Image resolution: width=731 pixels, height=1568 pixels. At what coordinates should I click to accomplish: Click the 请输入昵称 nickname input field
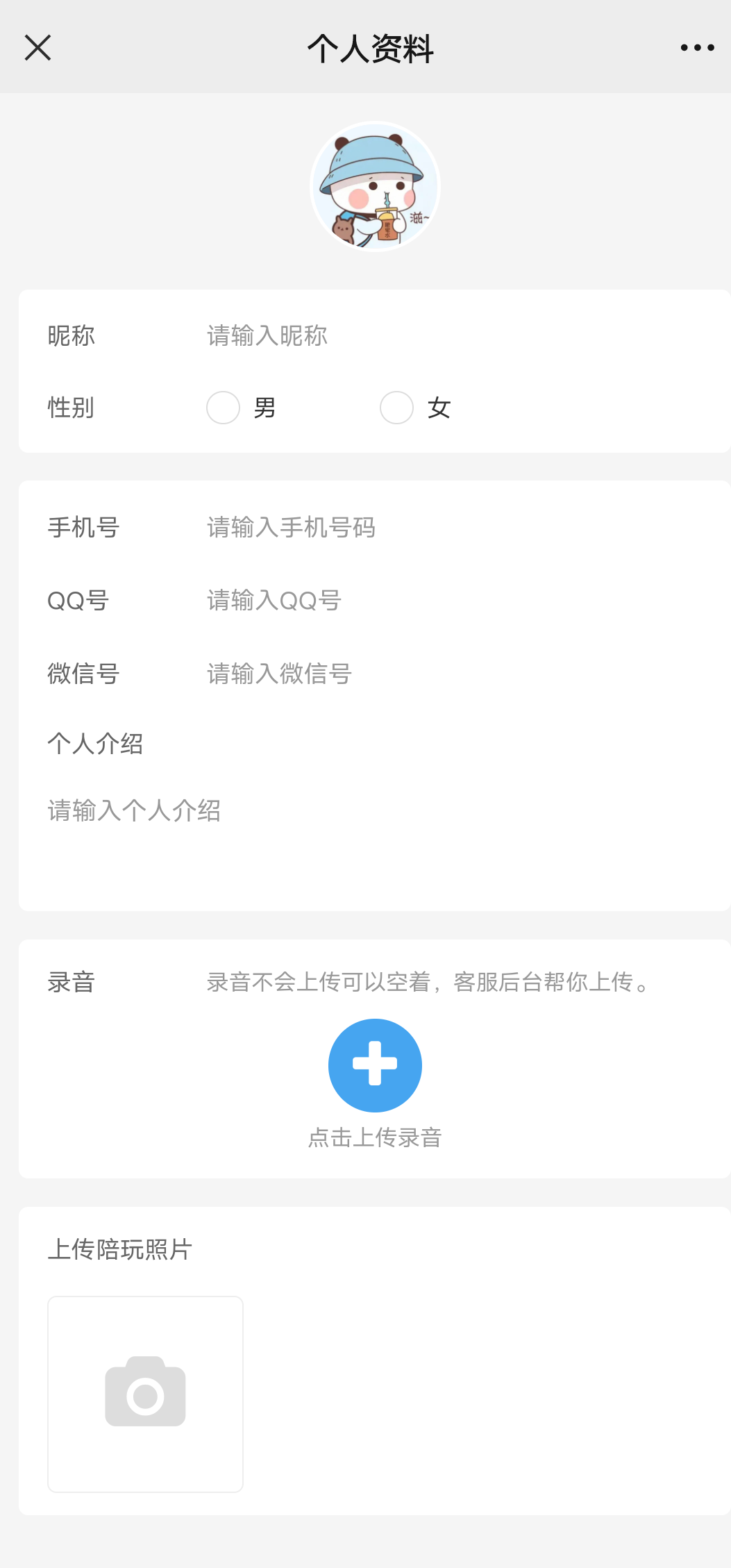(x=267, y=335)
